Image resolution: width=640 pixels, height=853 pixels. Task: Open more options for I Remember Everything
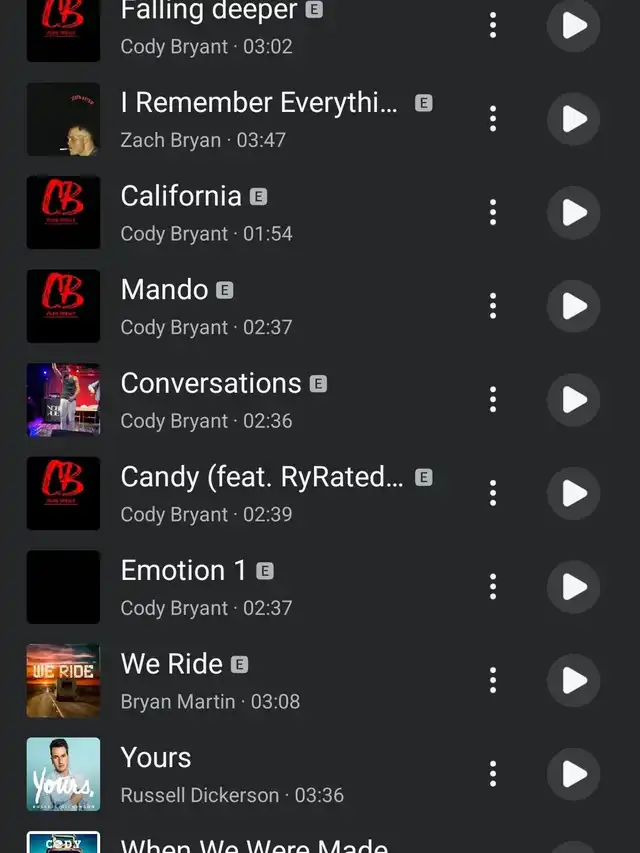click(493, 119)
